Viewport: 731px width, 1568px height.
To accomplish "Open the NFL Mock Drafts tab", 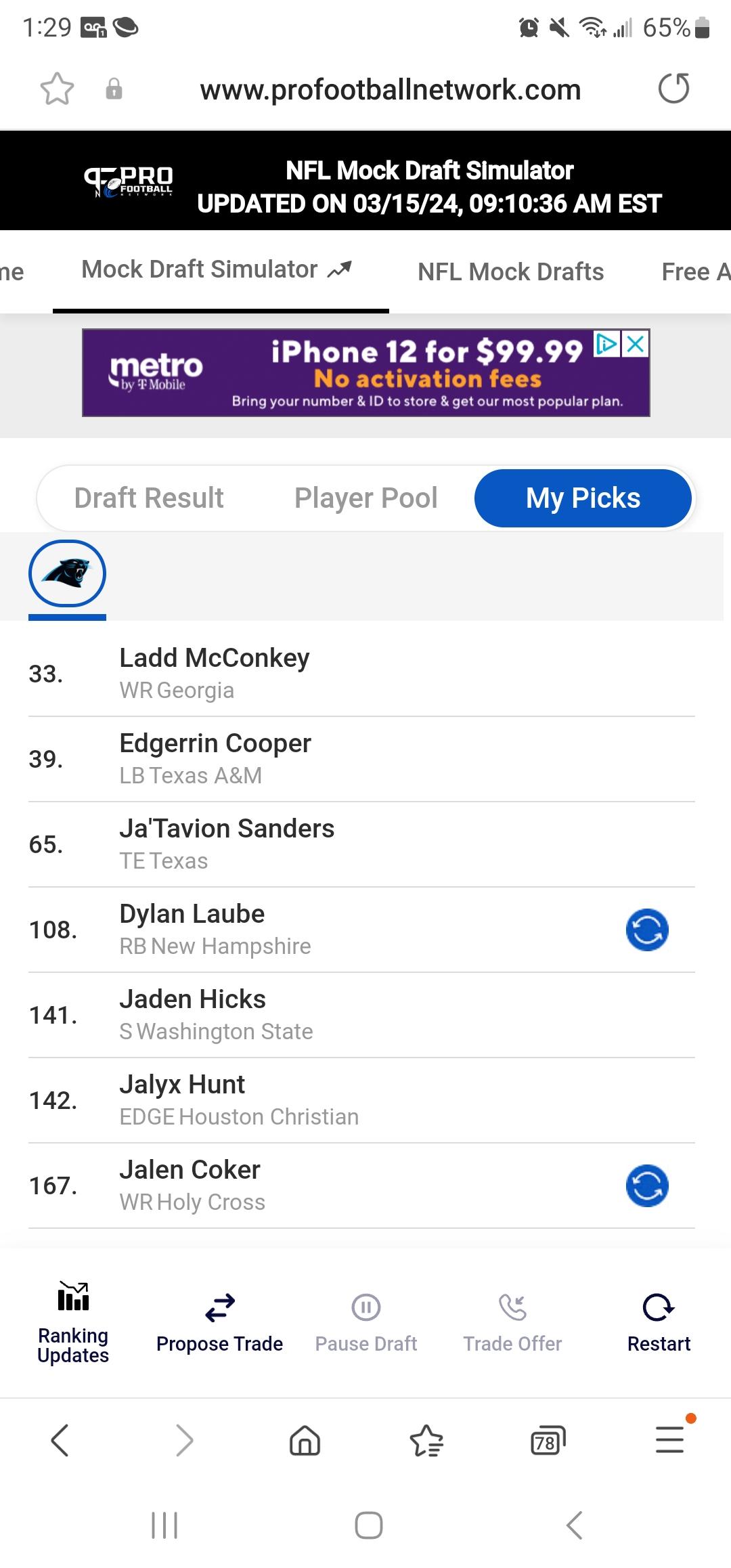I will click(x=510, y=271).
